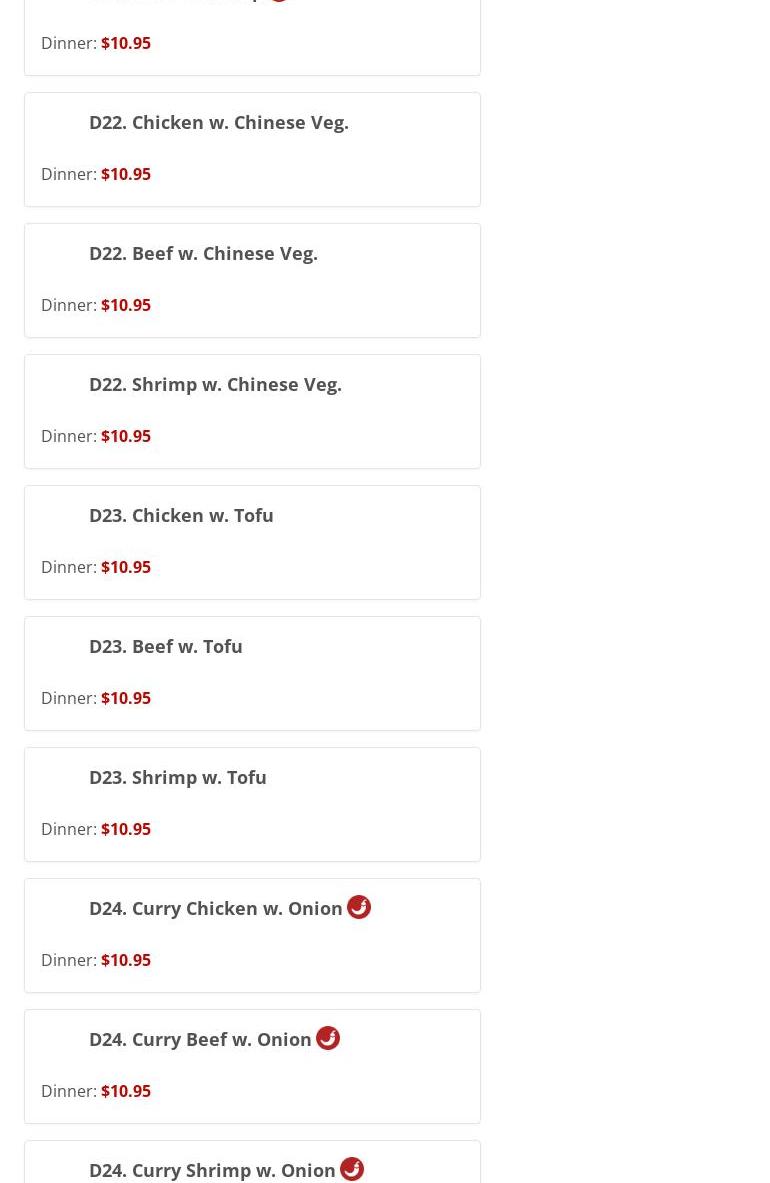Open D23. Chicken w. Tofu card

coord(181,516)
